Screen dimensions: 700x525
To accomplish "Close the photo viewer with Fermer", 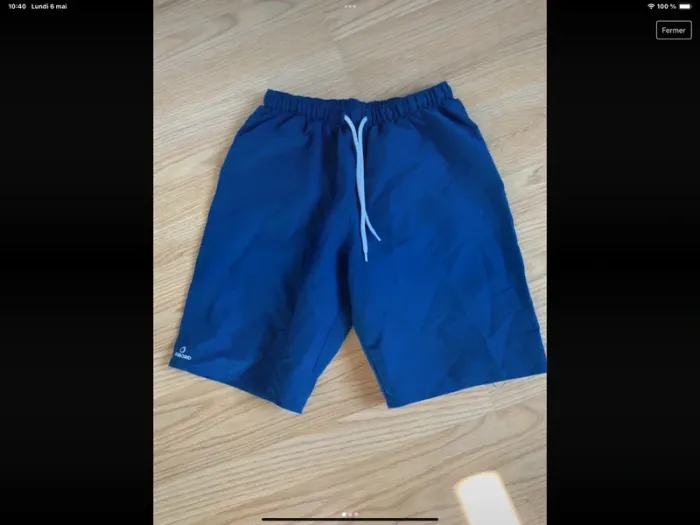I will click(673, 30).
